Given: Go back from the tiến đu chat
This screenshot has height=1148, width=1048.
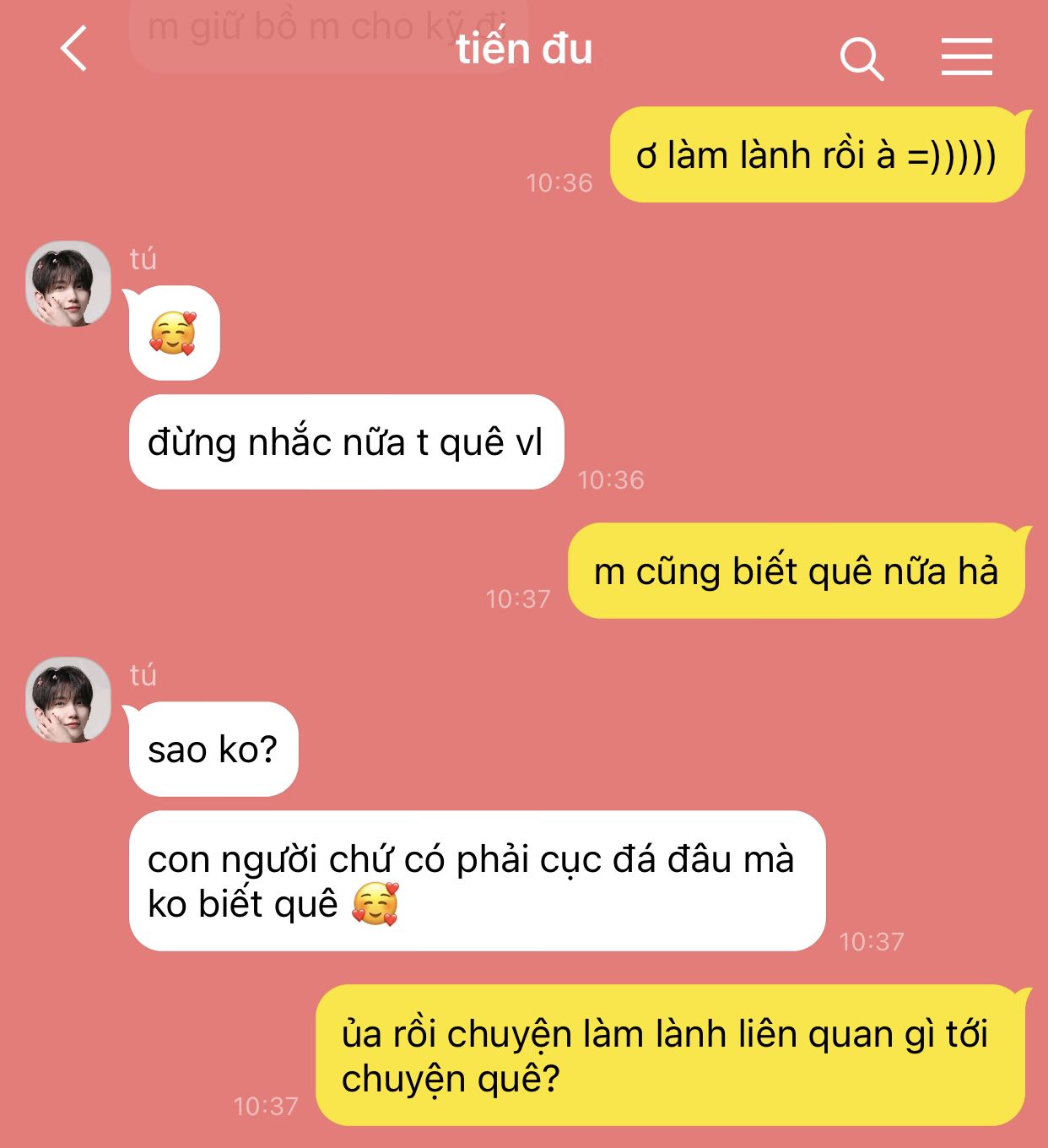Looking at the screenshot, I should (74, 49).
